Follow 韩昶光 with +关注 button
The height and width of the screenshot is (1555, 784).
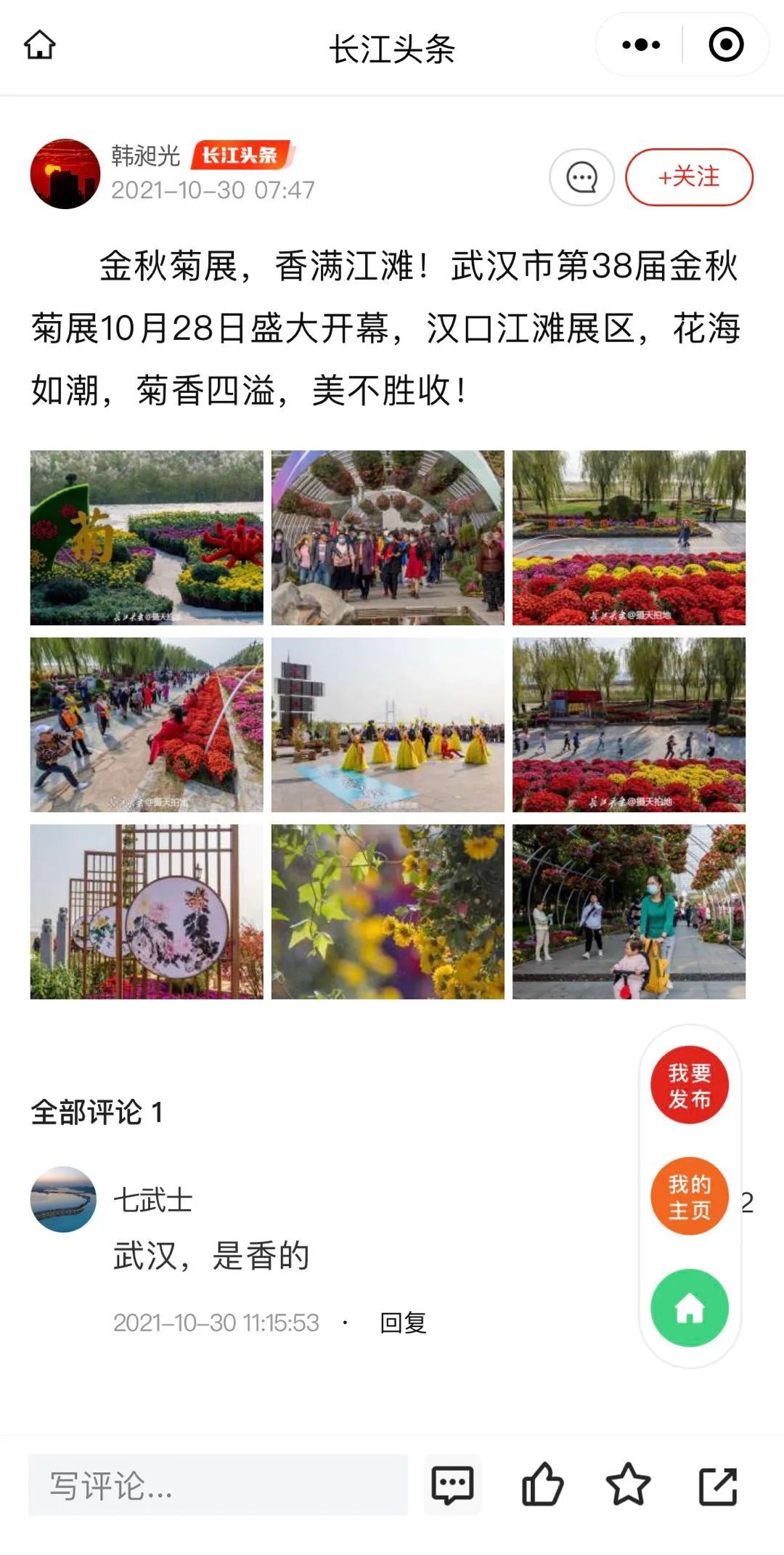click(x=688, y=177)
